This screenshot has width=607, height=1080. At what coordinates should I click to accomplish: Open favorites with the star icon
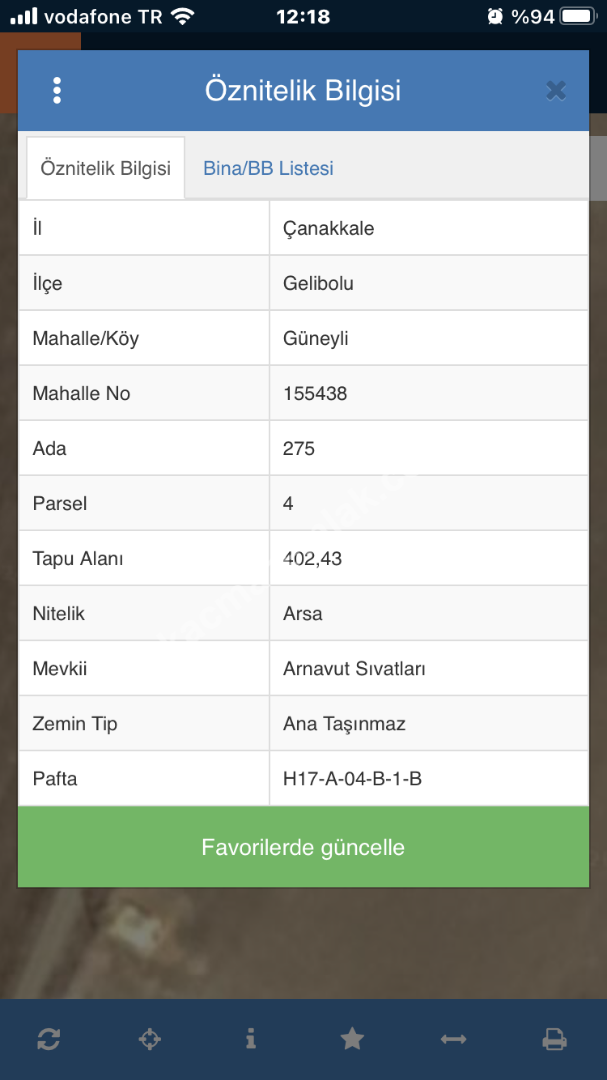(352, 1039)
